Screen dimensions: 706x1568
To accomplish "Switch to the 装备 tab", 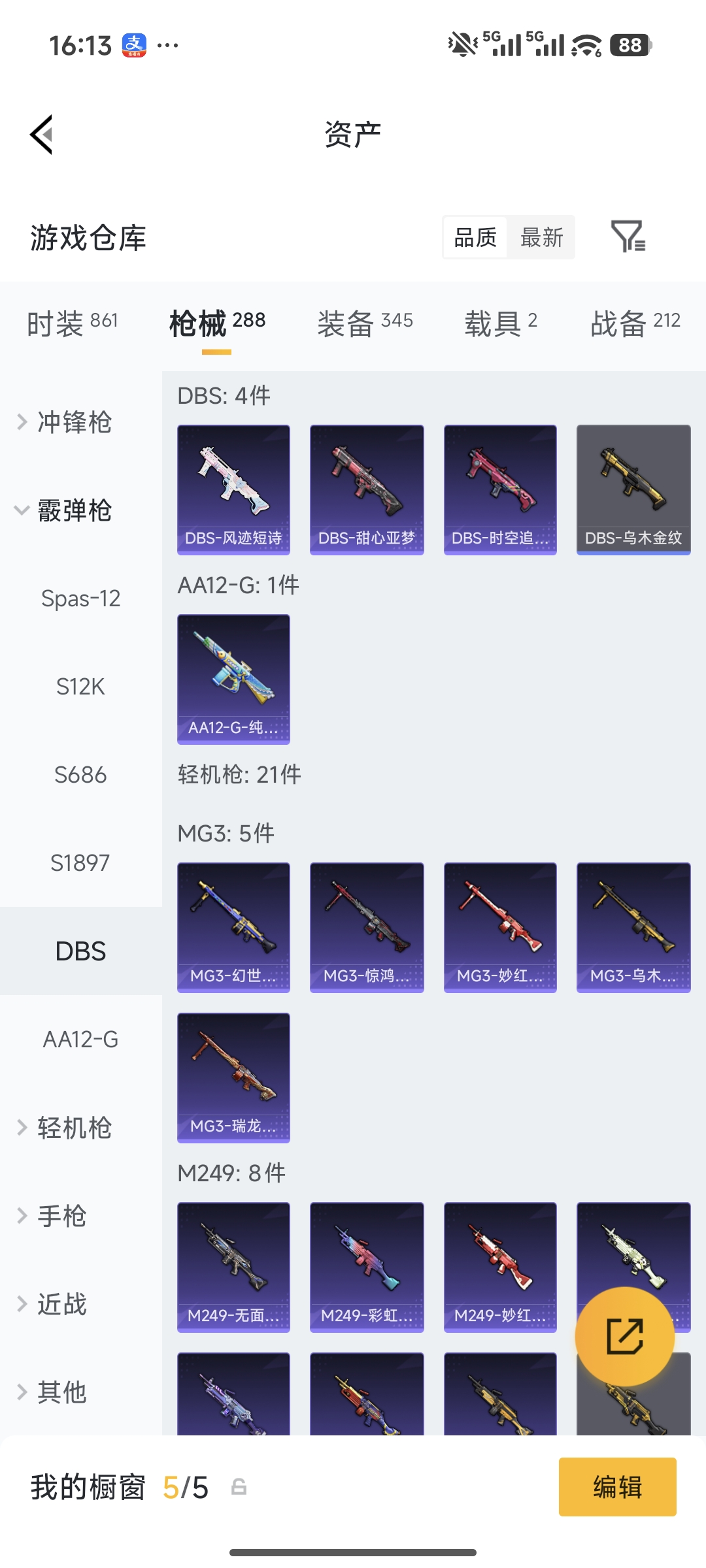I will 365,323.
